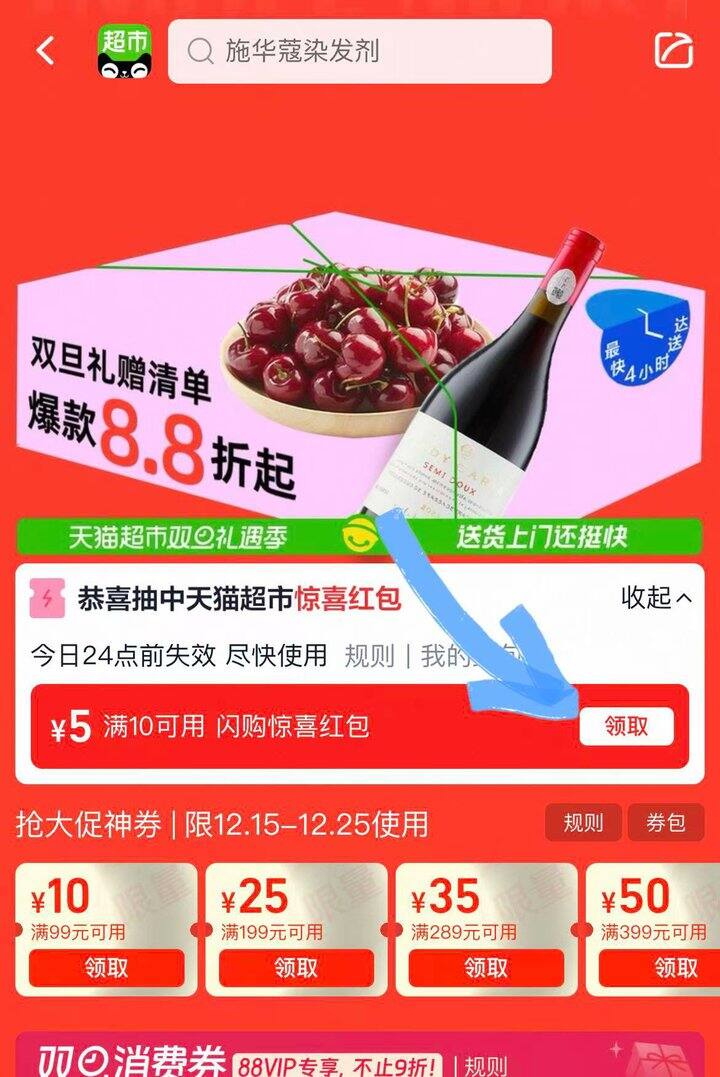Open the Tmall 超市 cat logo
This screenshot has height=1077, width=720.
point(124,52)
